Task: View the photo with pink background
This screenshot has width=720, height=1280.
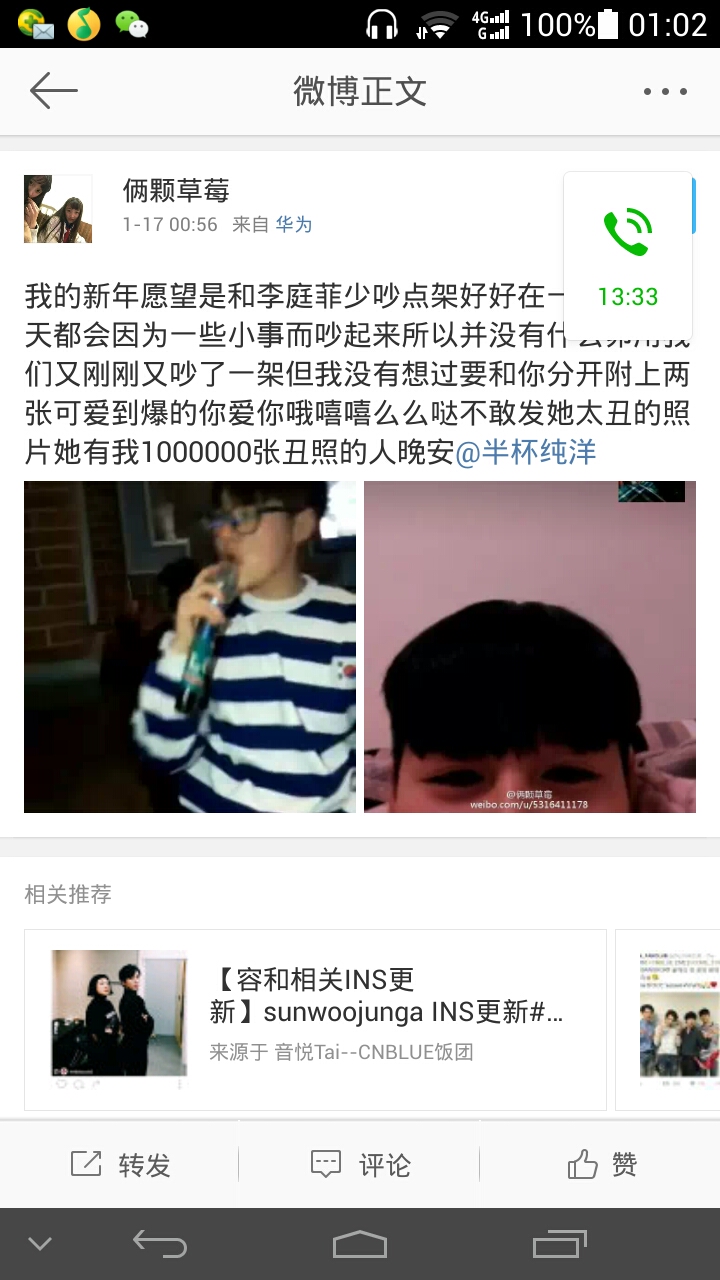Action: click(530, 646)
